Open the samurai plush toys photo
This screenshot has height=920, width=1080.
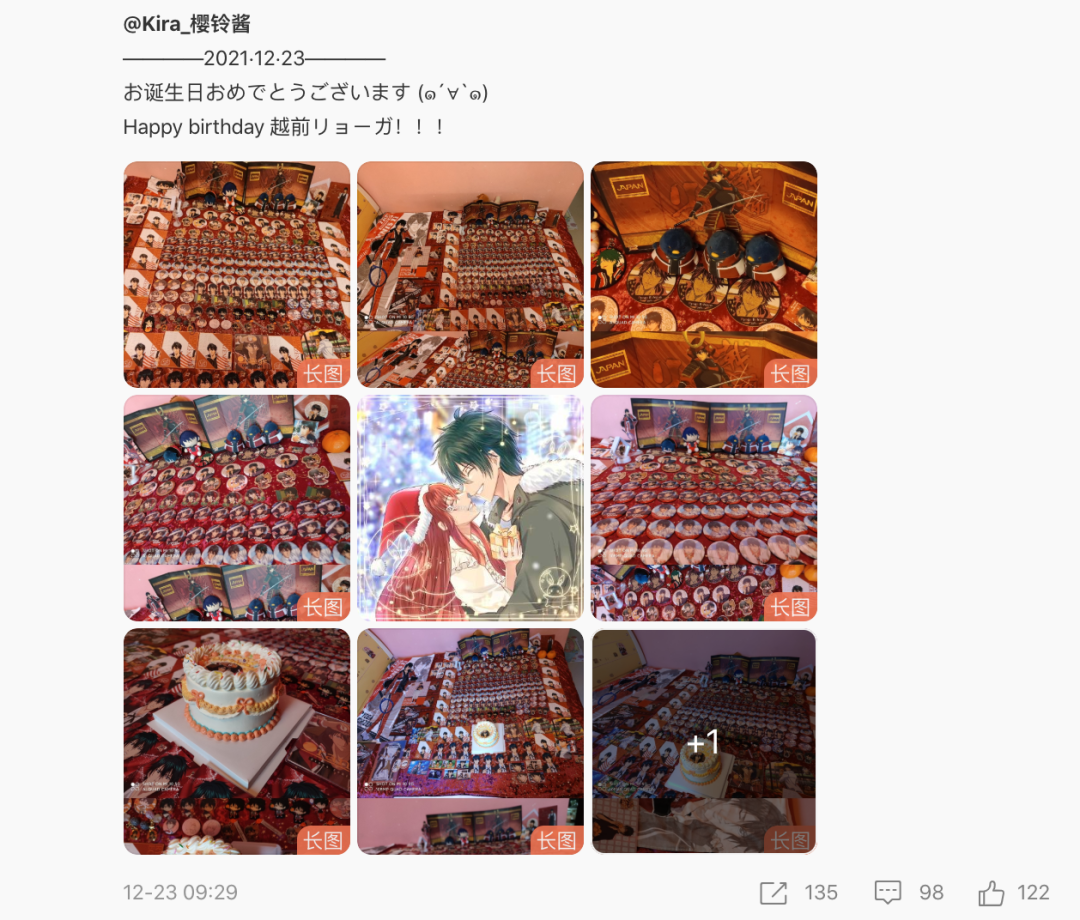[x=704, y=275]
